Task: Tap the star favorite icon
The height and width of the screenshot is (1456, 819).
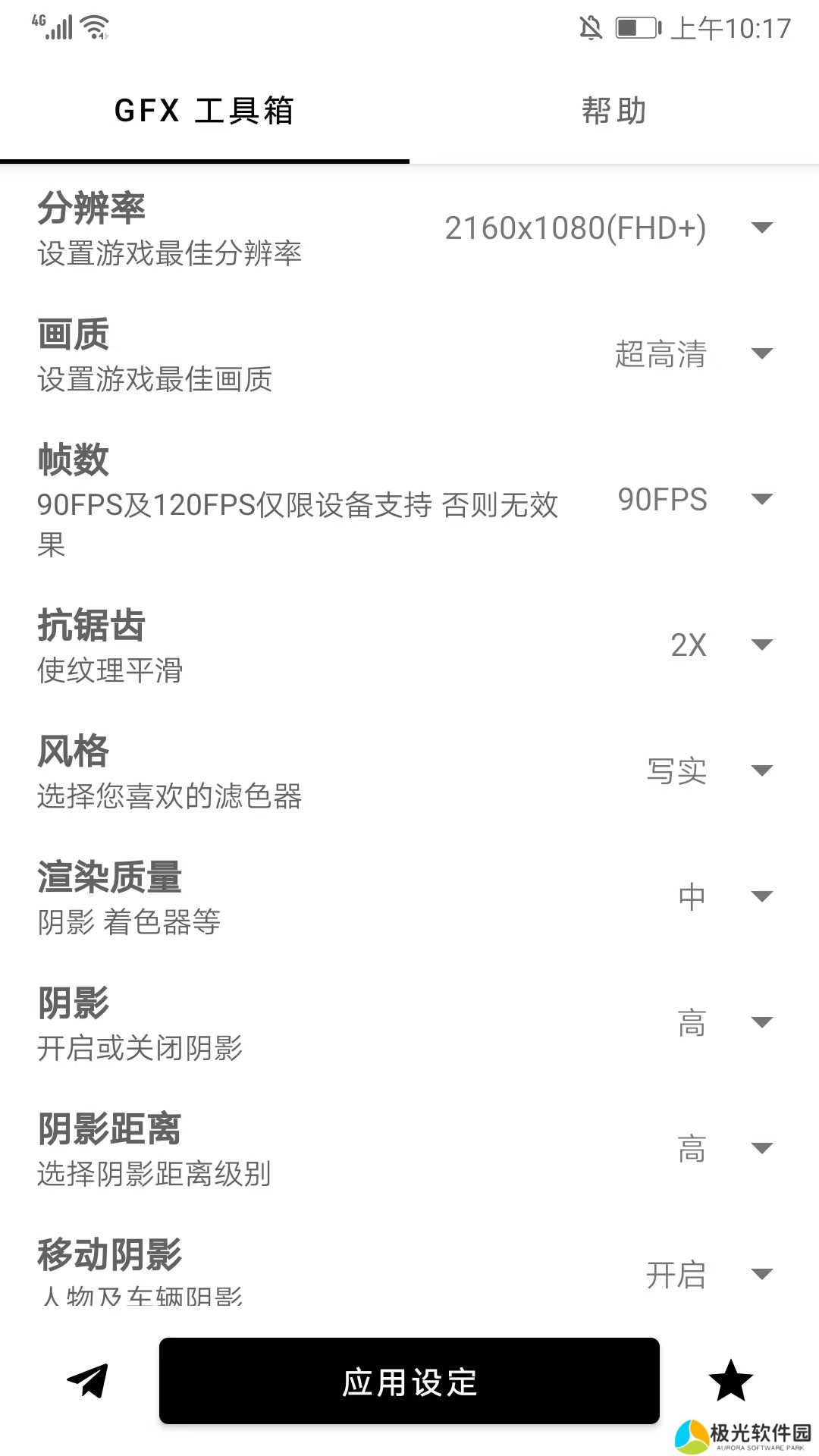Action: pos(730,1380)
